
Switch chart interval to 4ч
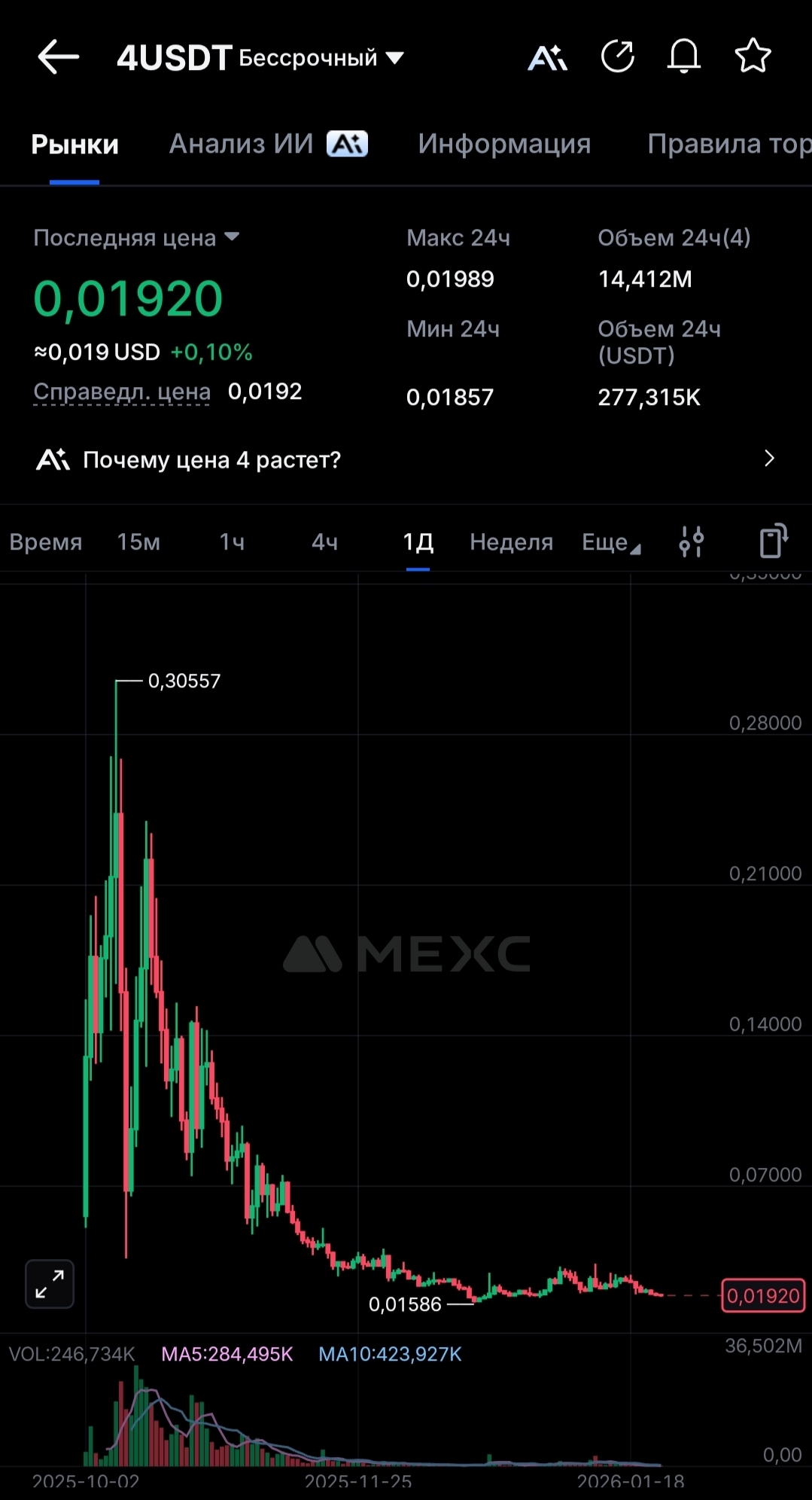324,542
